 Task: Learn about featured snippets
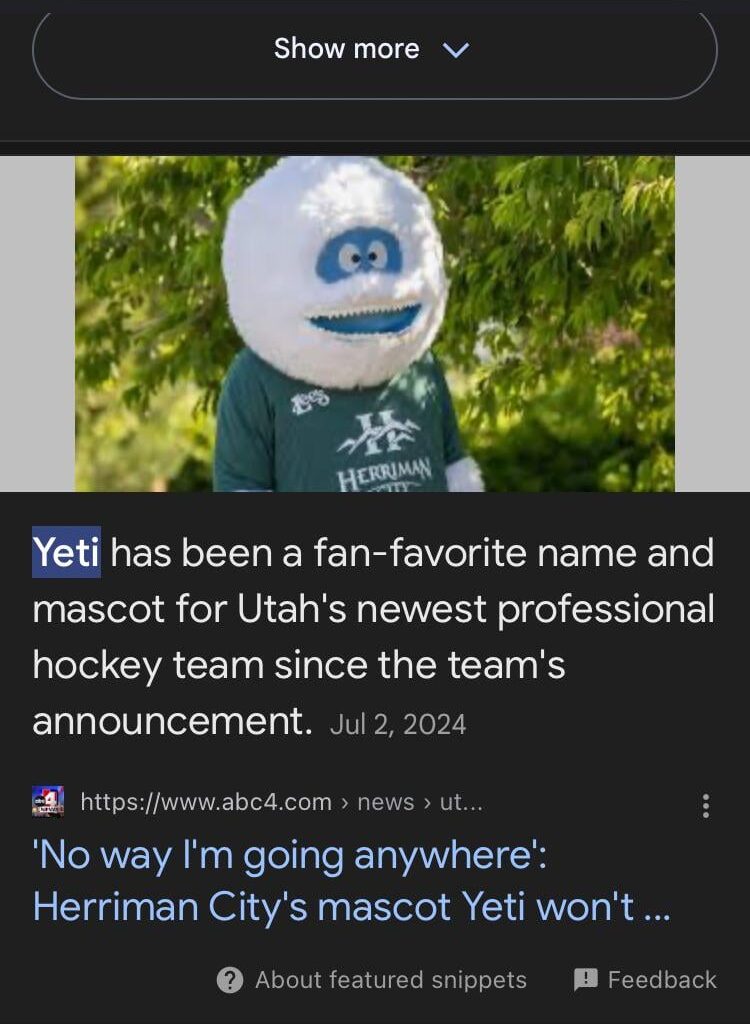(x=373, y=980)
